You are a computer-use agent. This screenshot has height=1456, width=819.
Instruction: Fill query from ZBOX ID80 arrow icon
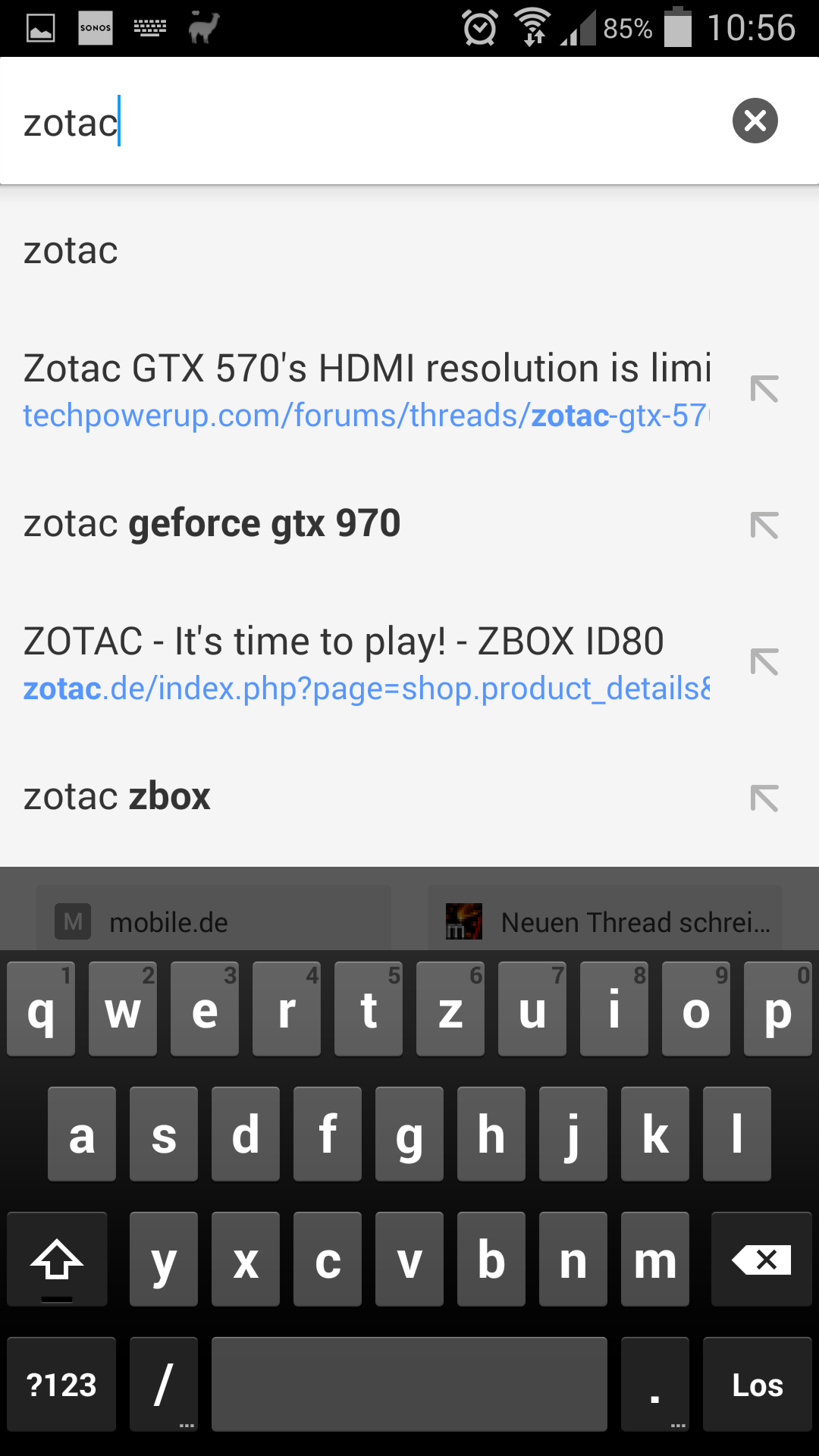pos(764,662)
